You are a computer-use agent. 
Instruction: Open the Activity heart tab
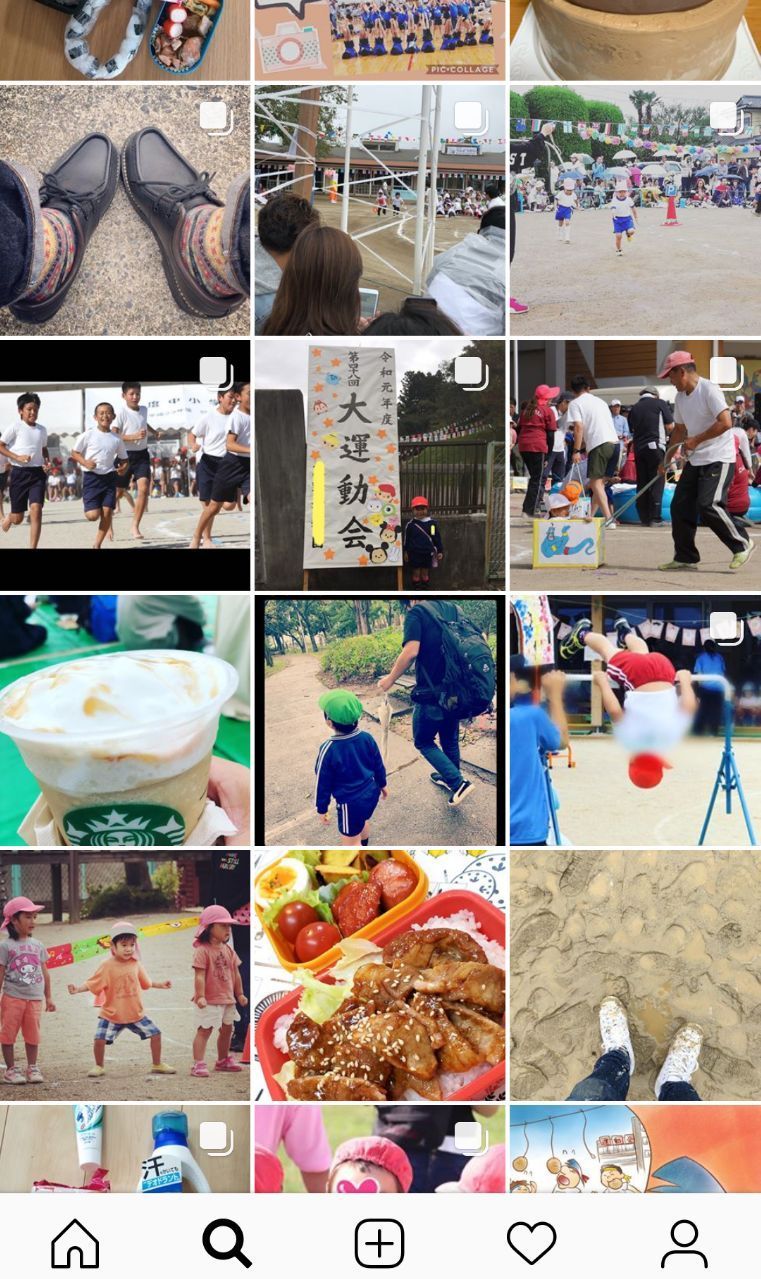coord(532,1244)
